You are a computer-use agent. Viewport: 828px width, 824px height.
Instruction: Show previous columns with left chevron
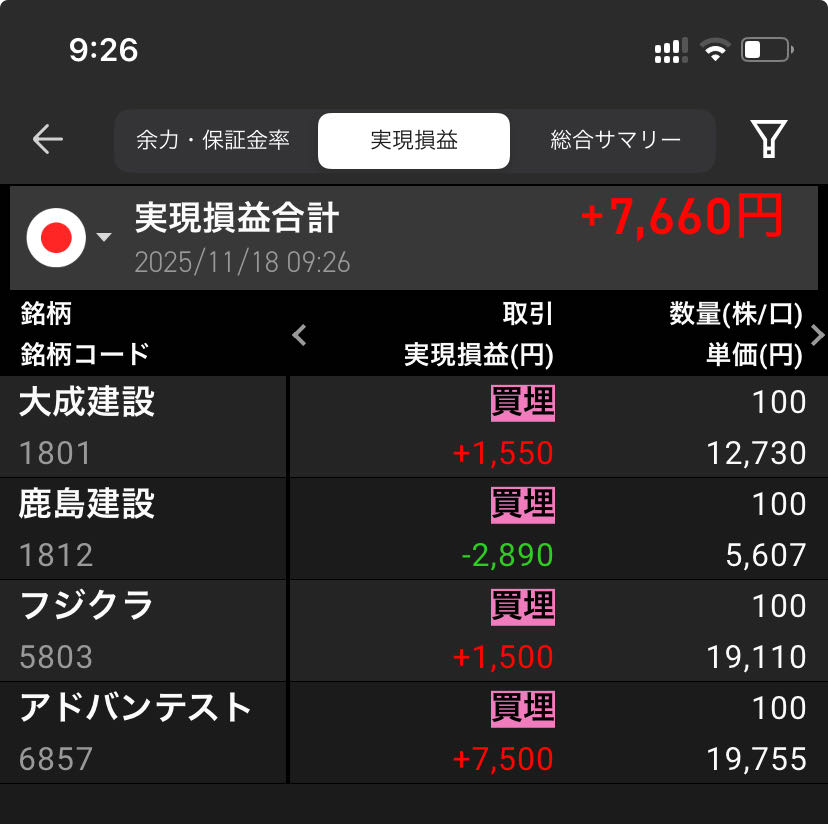point(299,335)
